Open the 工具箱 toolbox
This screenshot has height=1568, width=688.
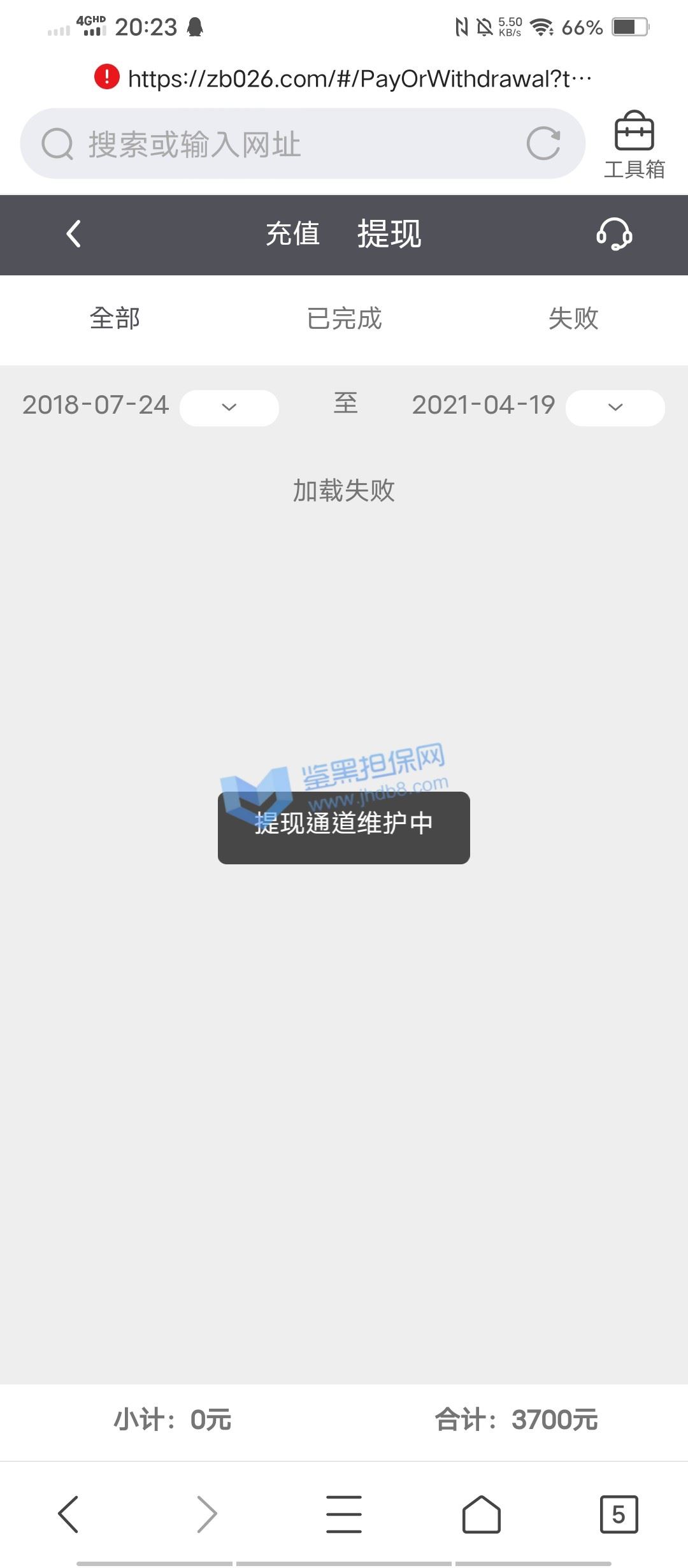[x=634, y=145]
